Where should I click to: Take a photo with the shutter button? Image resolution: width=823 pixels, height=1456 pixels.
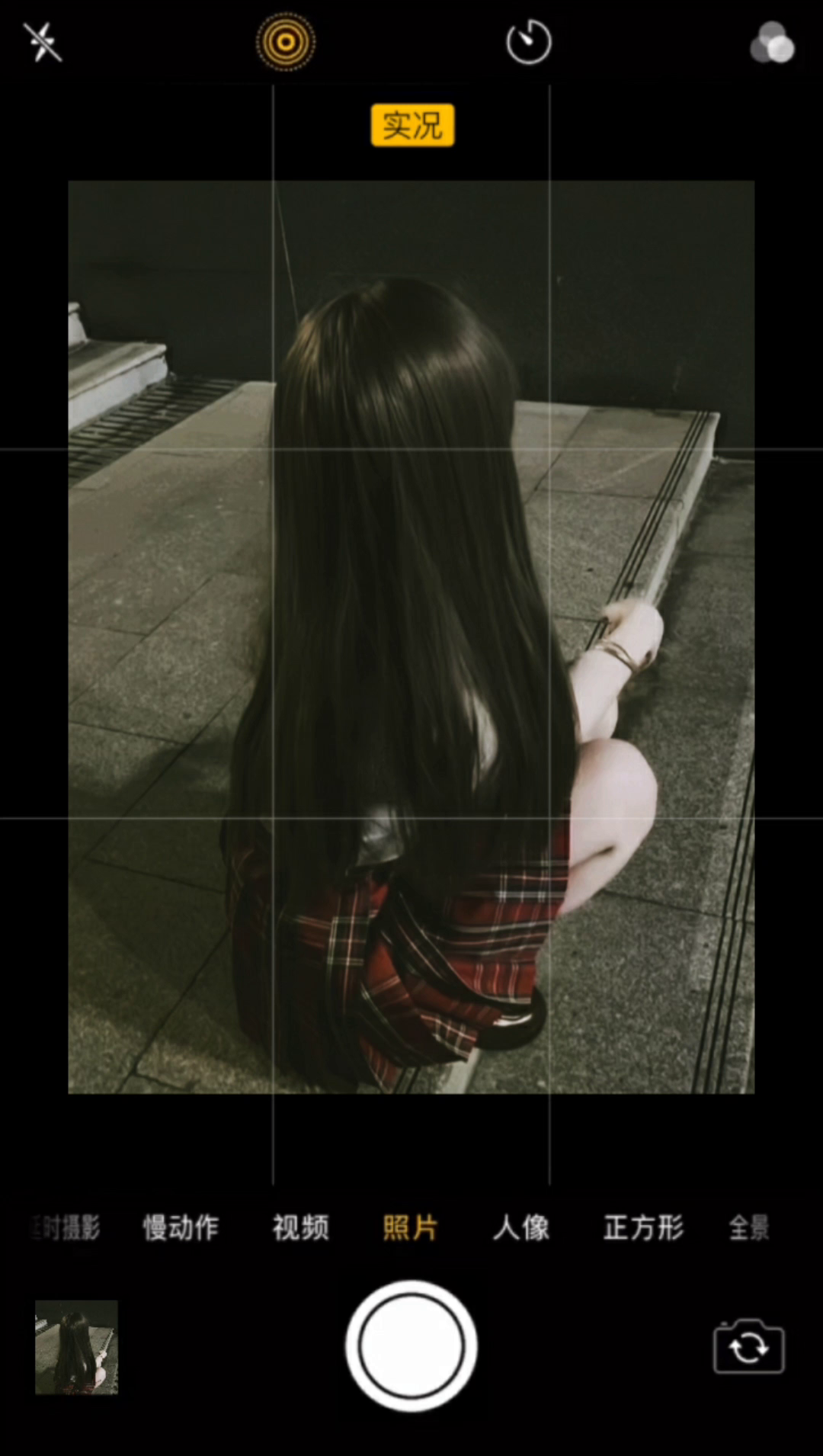click(x=411, y=1346)
